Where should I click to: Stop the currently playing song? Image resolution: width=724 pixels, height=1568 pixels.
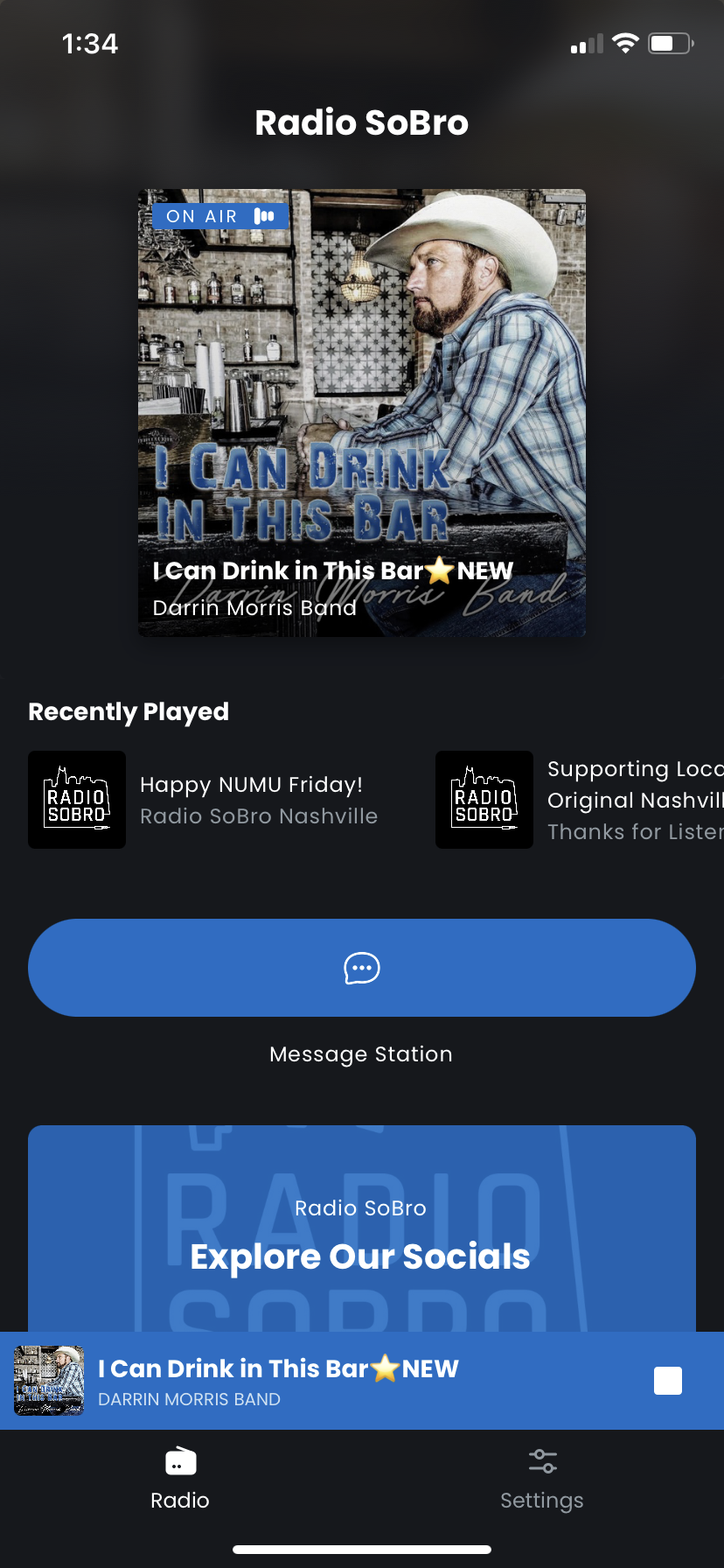click(668, 1381)
